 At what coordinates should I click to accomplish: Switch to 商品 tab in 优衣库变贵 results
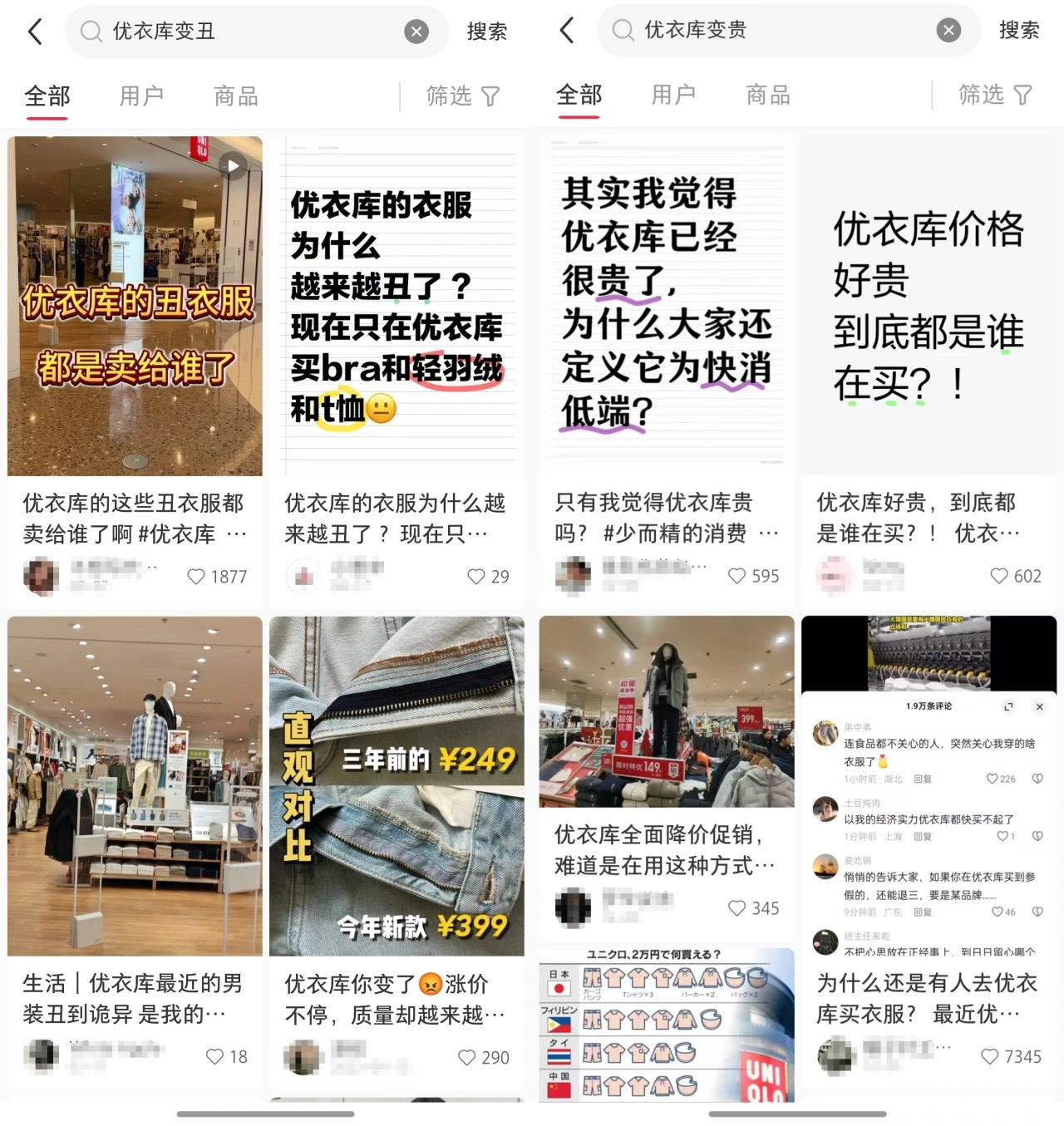pyautogui.click(x=768, y=96)
